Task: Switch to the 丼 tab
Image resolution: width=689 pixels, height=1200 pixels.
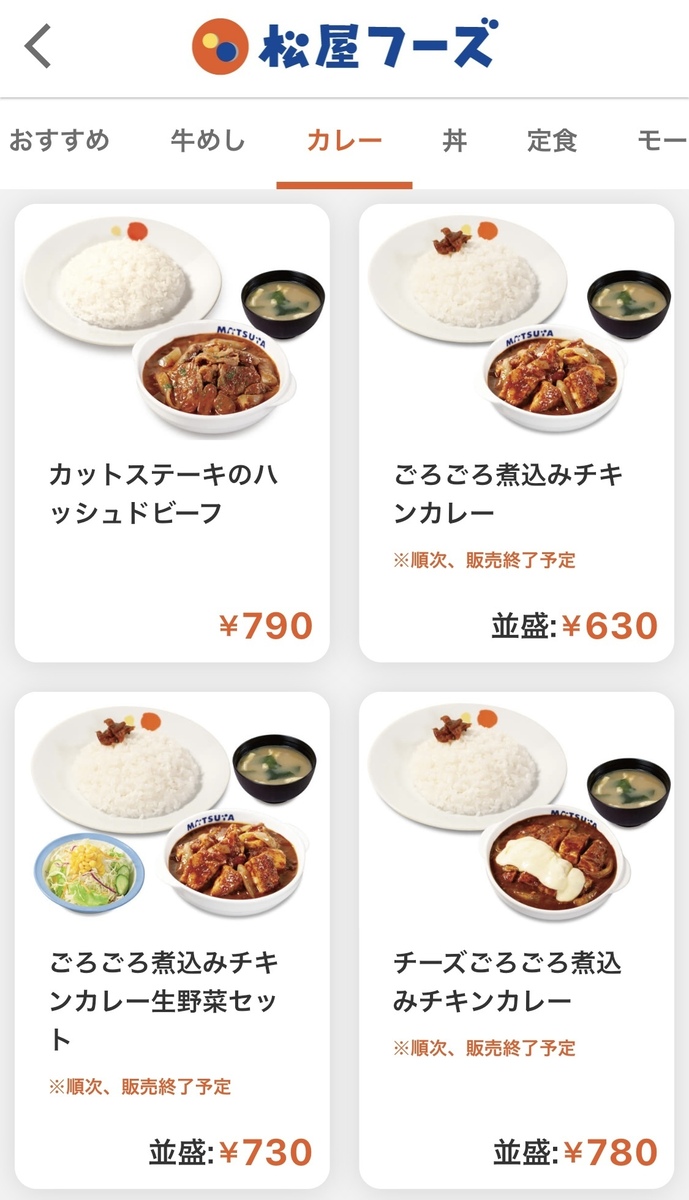Action: [455, 141]
